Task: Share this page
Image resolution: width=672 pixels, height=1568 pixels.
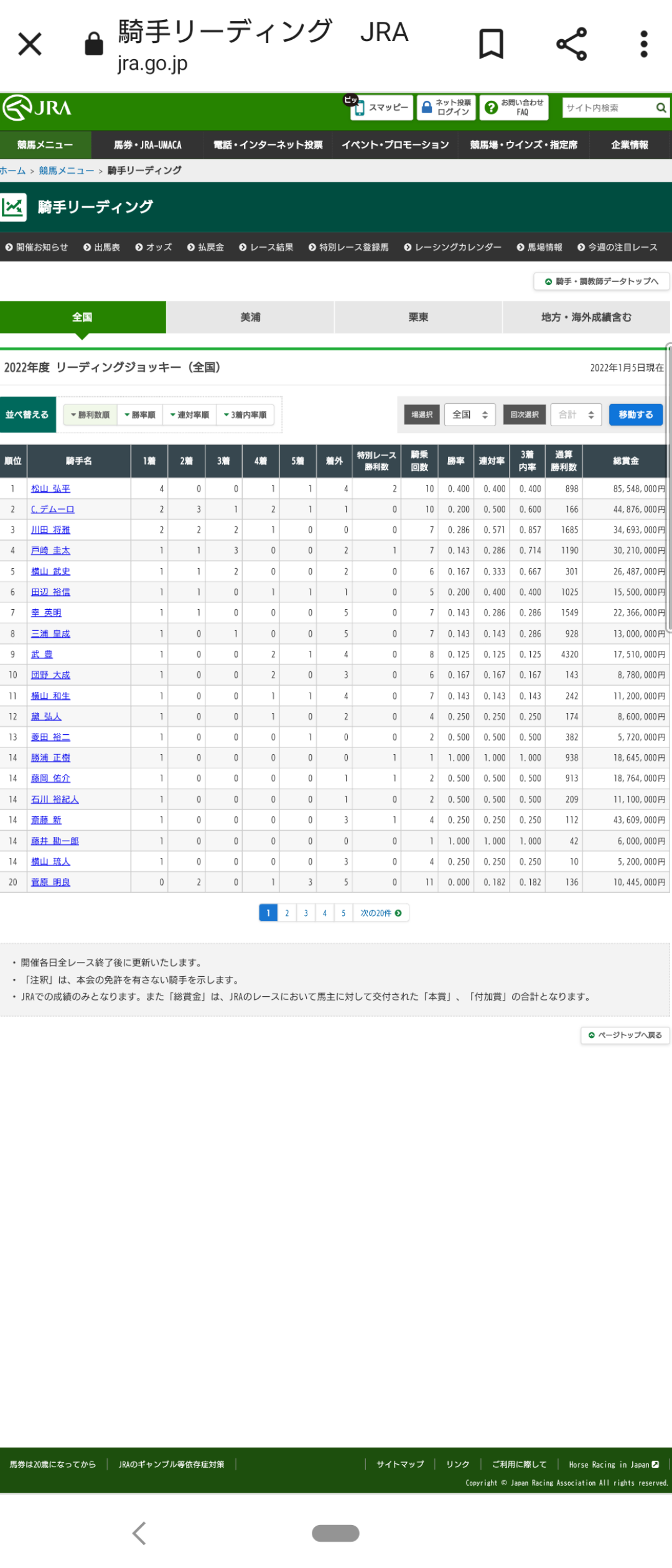Action: 571,44
